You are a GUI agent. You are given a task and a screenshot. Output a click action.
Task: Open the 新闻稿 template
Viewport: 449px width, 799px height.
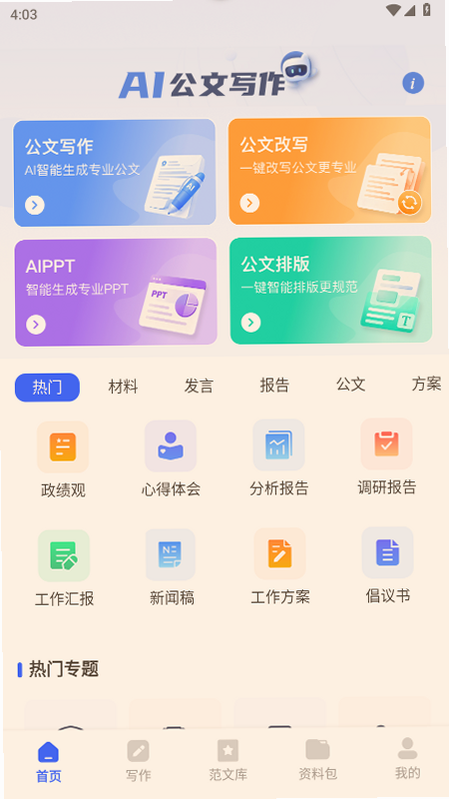(172, 567)
